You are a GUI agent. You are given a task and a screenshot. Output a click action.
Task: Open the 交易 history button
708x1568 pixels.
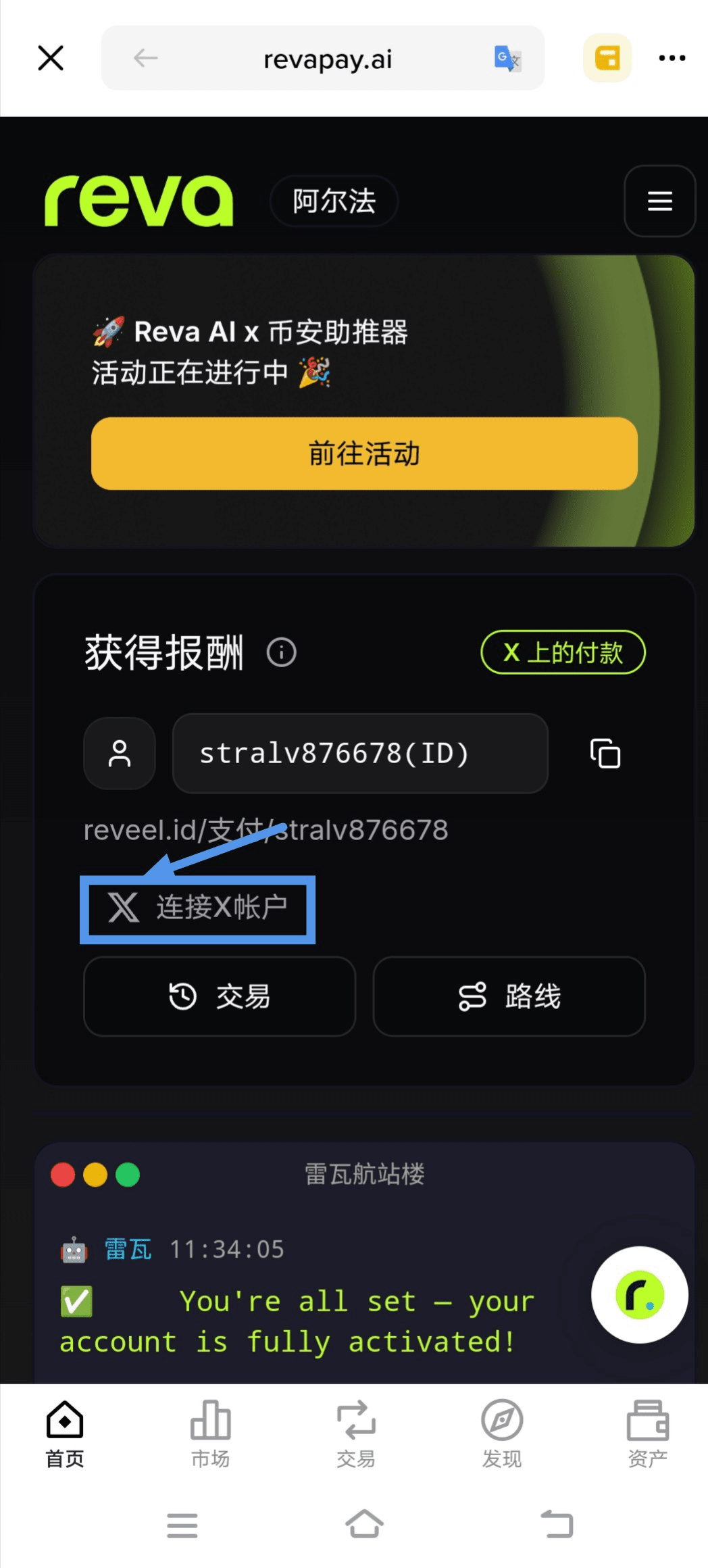pos(220,996)
